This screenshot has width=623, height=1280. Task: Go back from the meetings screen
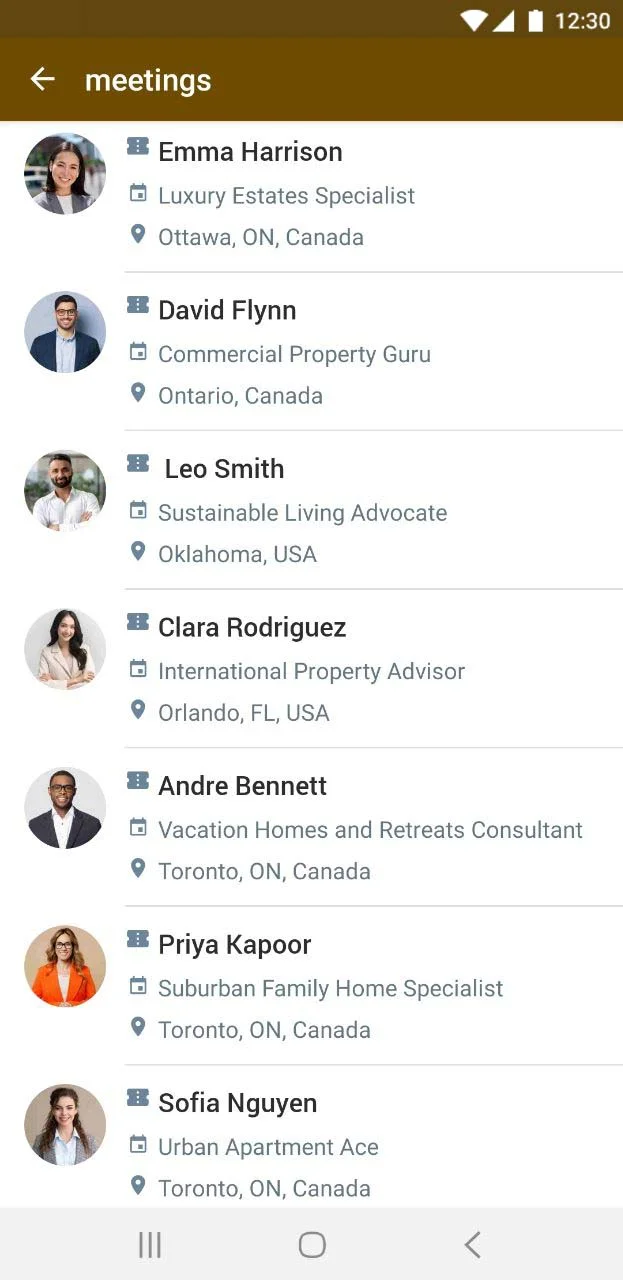[x=42, y=80]
